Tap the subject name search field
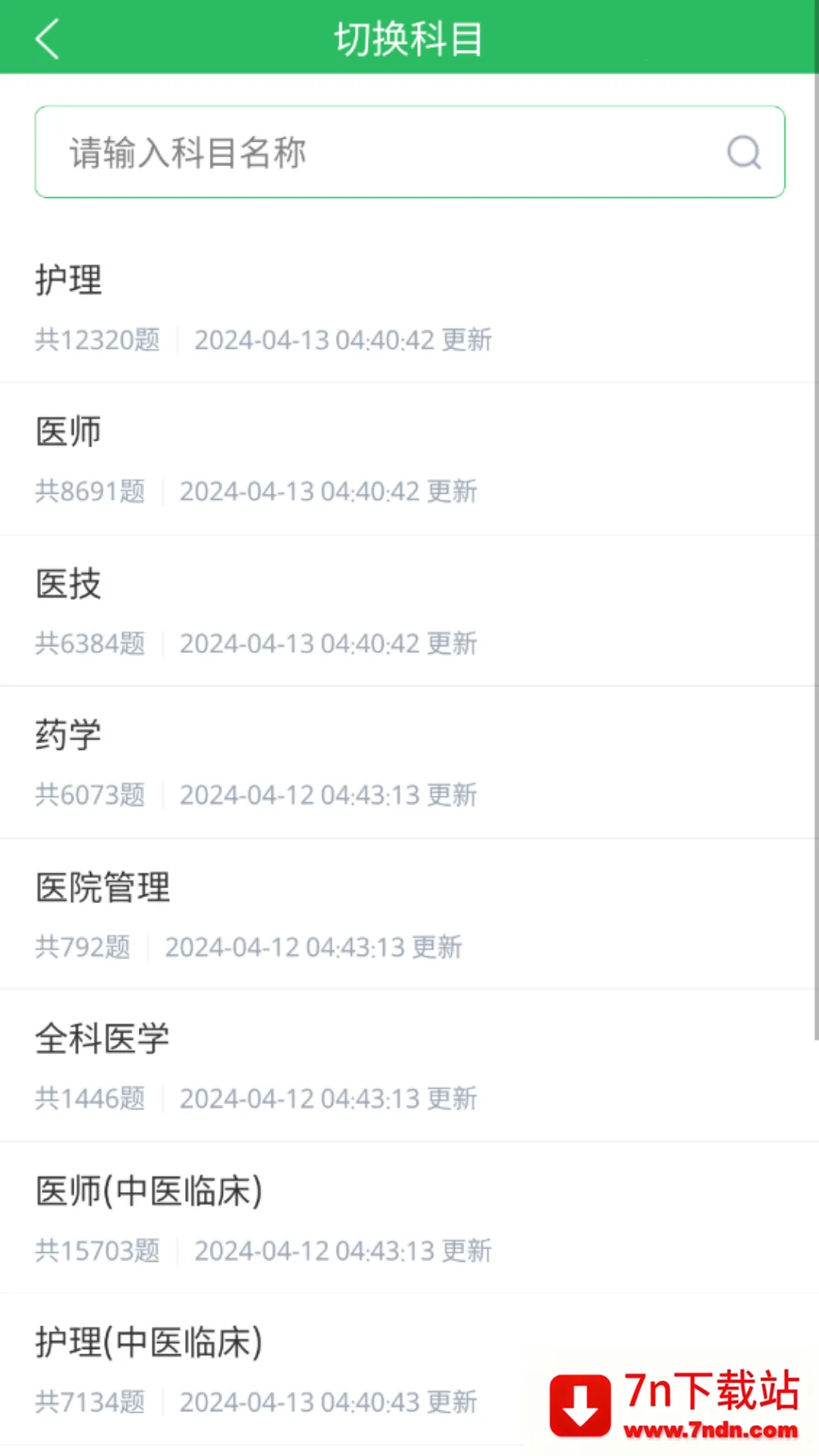 (x=303, y=152)
